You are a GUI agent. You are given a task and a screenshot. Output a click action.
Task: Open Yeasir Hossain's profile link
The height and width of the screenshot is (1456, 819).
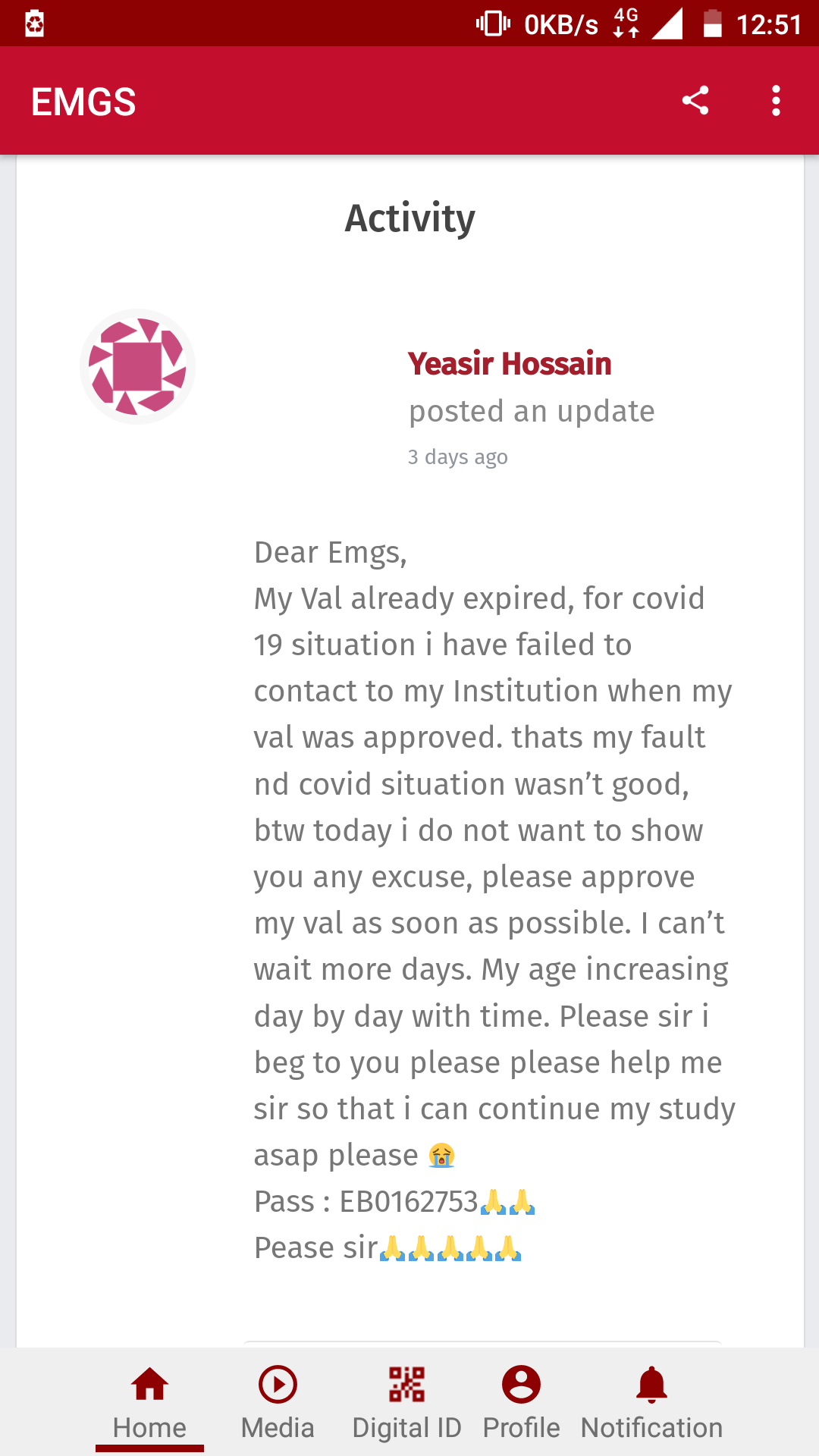tap(509, 364)
